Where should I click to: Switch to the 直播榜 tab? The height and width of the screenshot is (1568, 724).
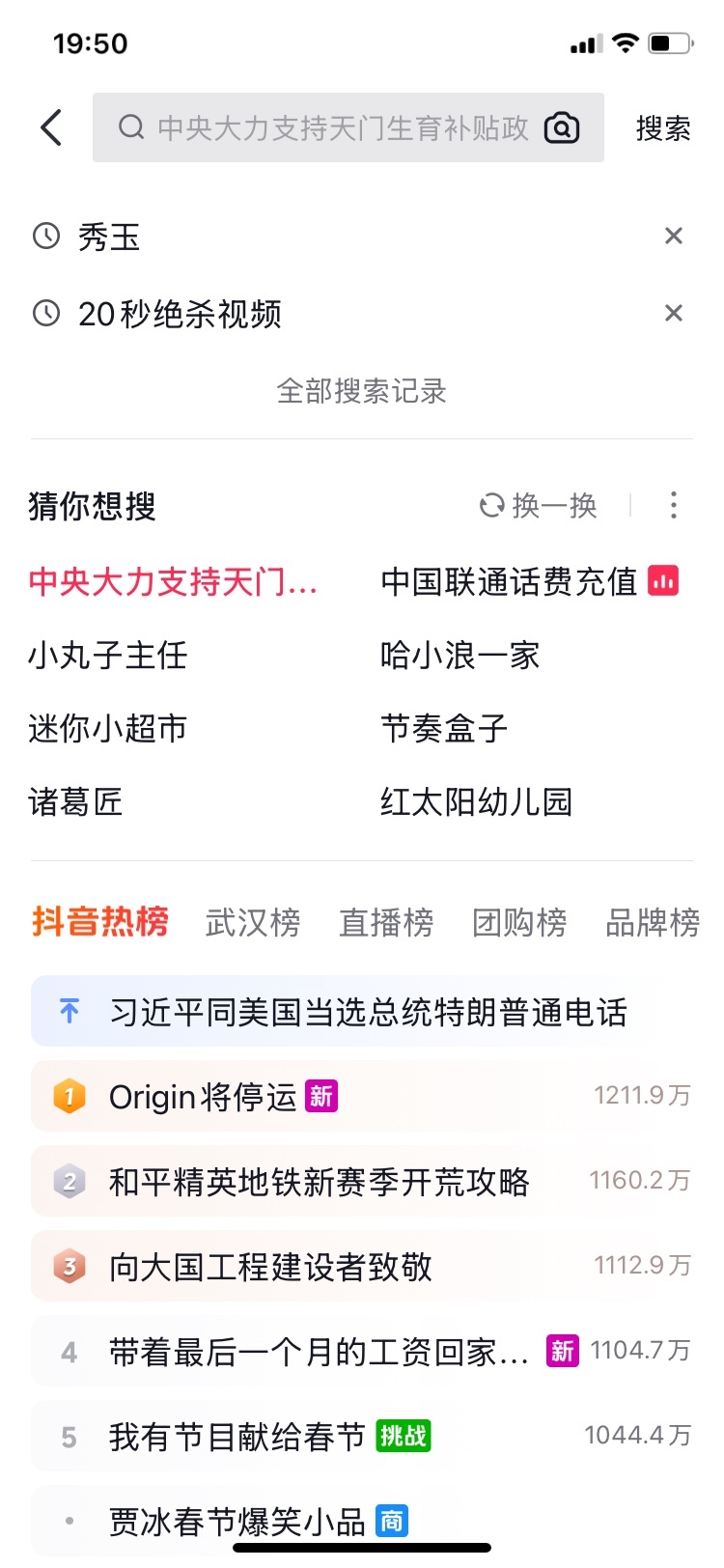(386, 922)
